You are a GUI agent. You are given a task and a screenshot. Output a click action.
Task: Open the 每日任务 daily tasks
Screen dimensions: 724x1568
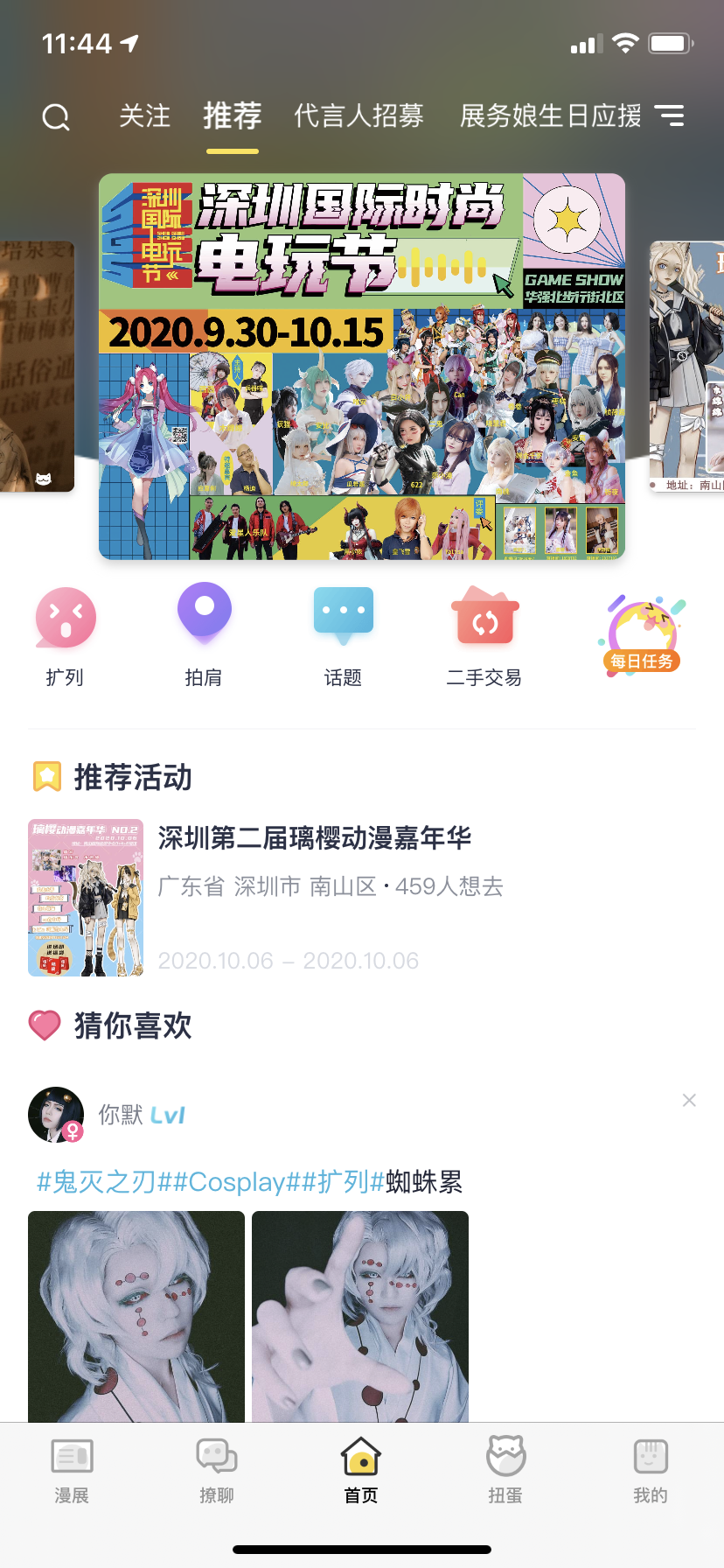[x=641, y=636]
